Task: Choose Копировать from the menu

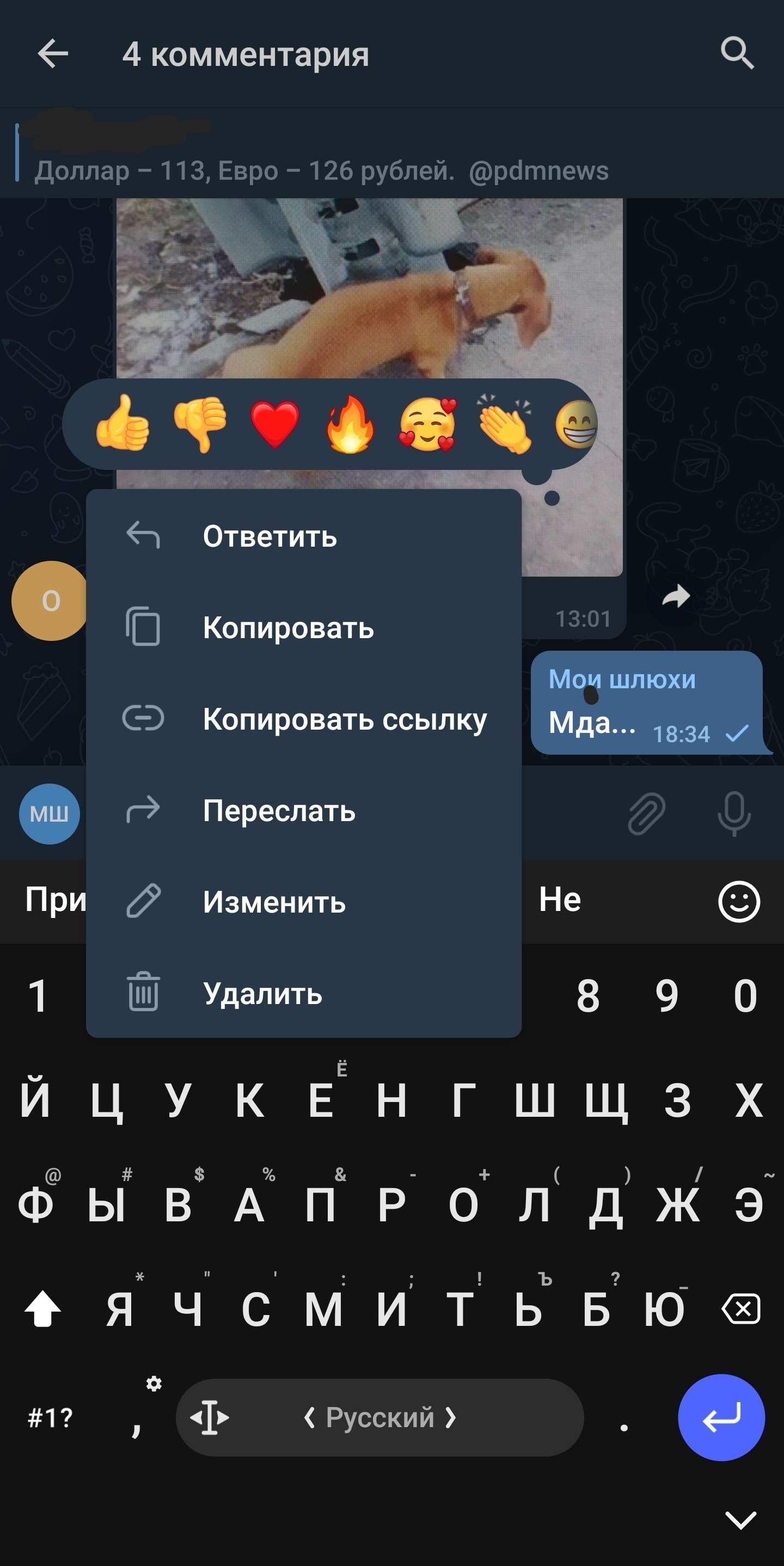Action: (x=303, y=627)
